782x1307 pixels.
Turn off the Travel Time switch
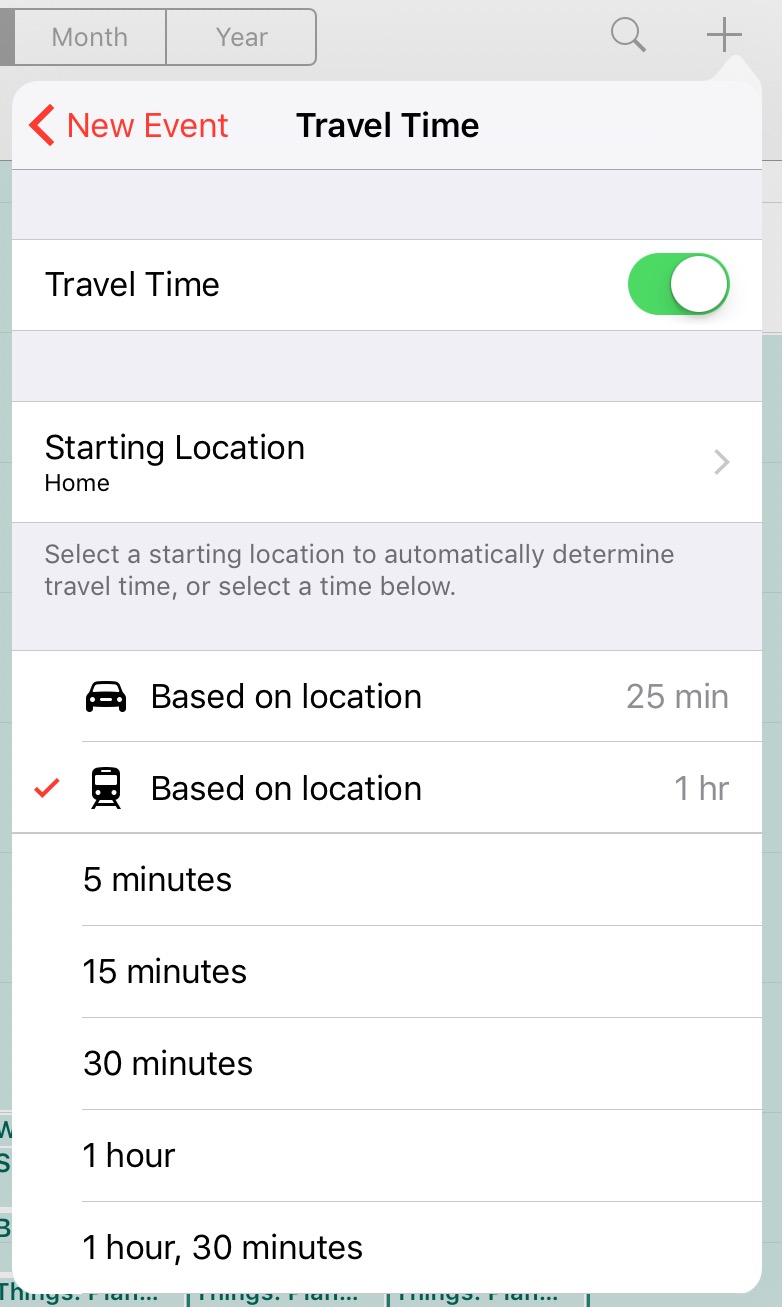point(678,285)
